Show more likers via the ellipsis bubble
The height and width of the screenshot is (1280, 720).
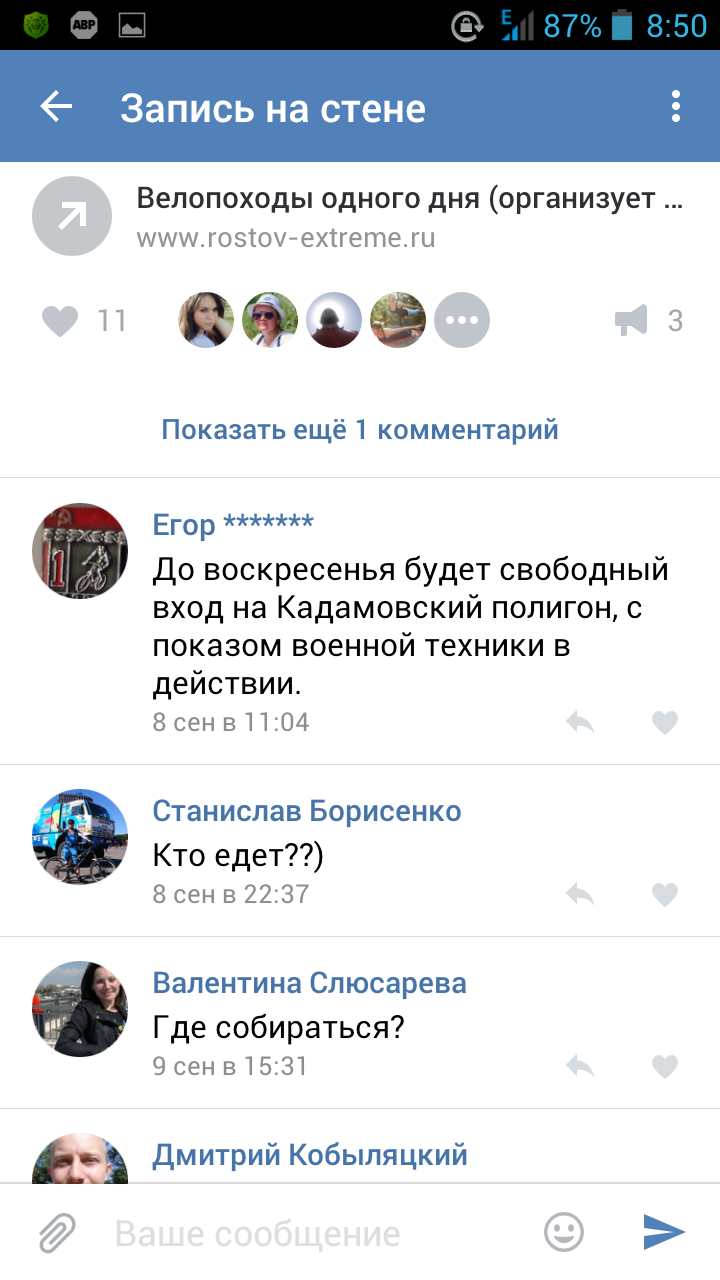[462, 321]
